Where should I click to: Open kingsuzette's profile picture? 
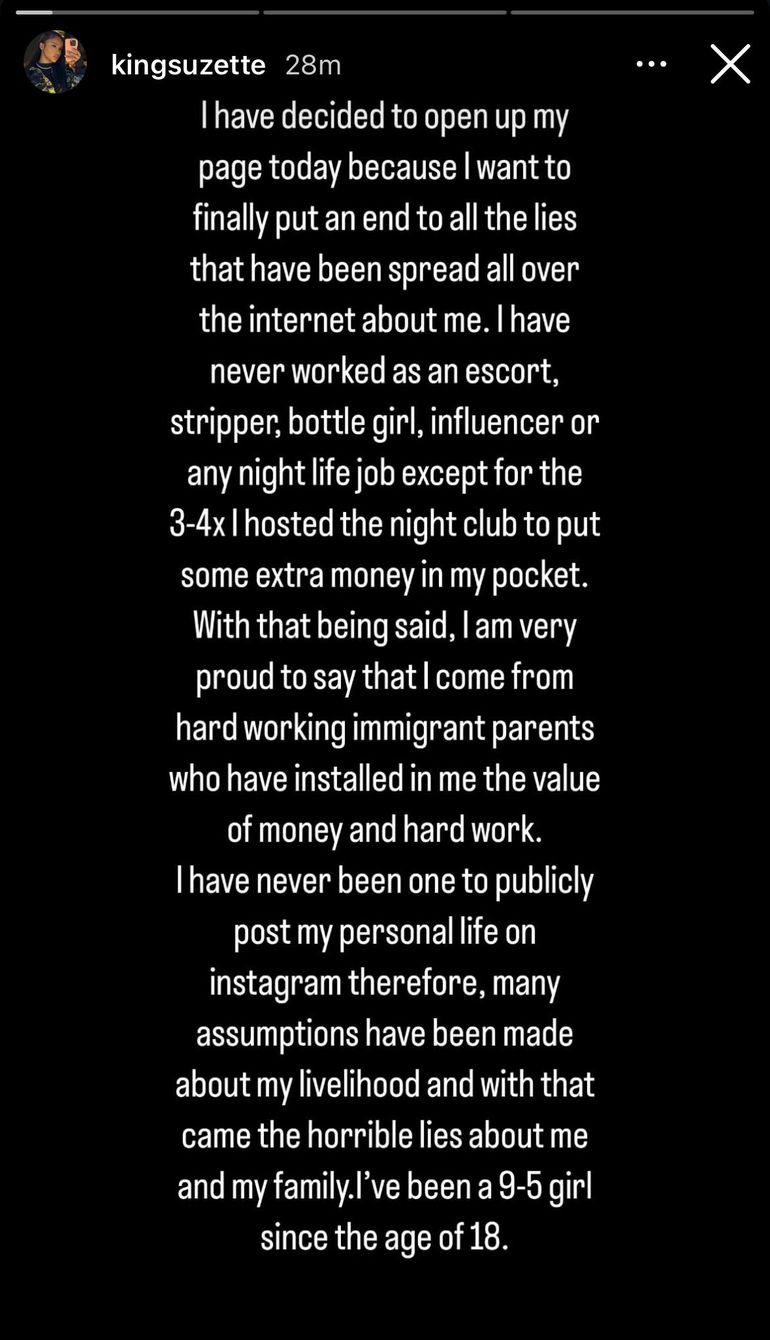(55, 63)
